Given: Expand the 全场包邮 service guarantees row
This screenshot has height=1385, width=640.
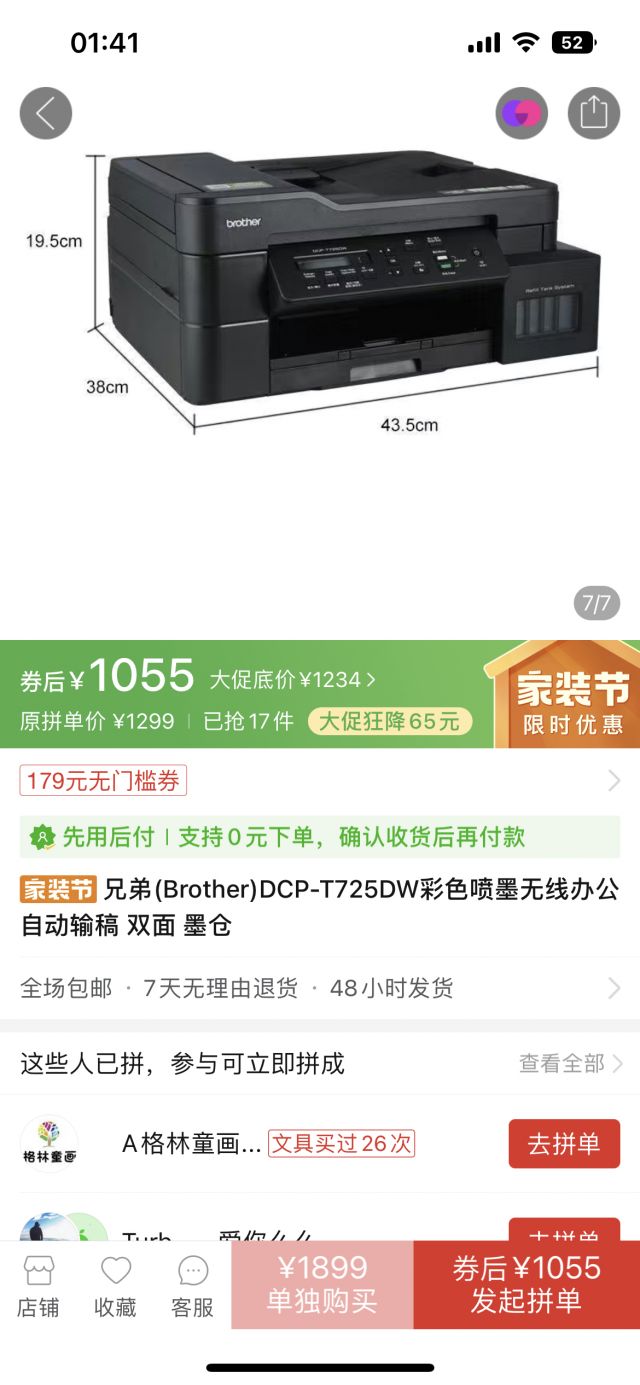Looking at the screenshot, I should [x=320, y=988].
